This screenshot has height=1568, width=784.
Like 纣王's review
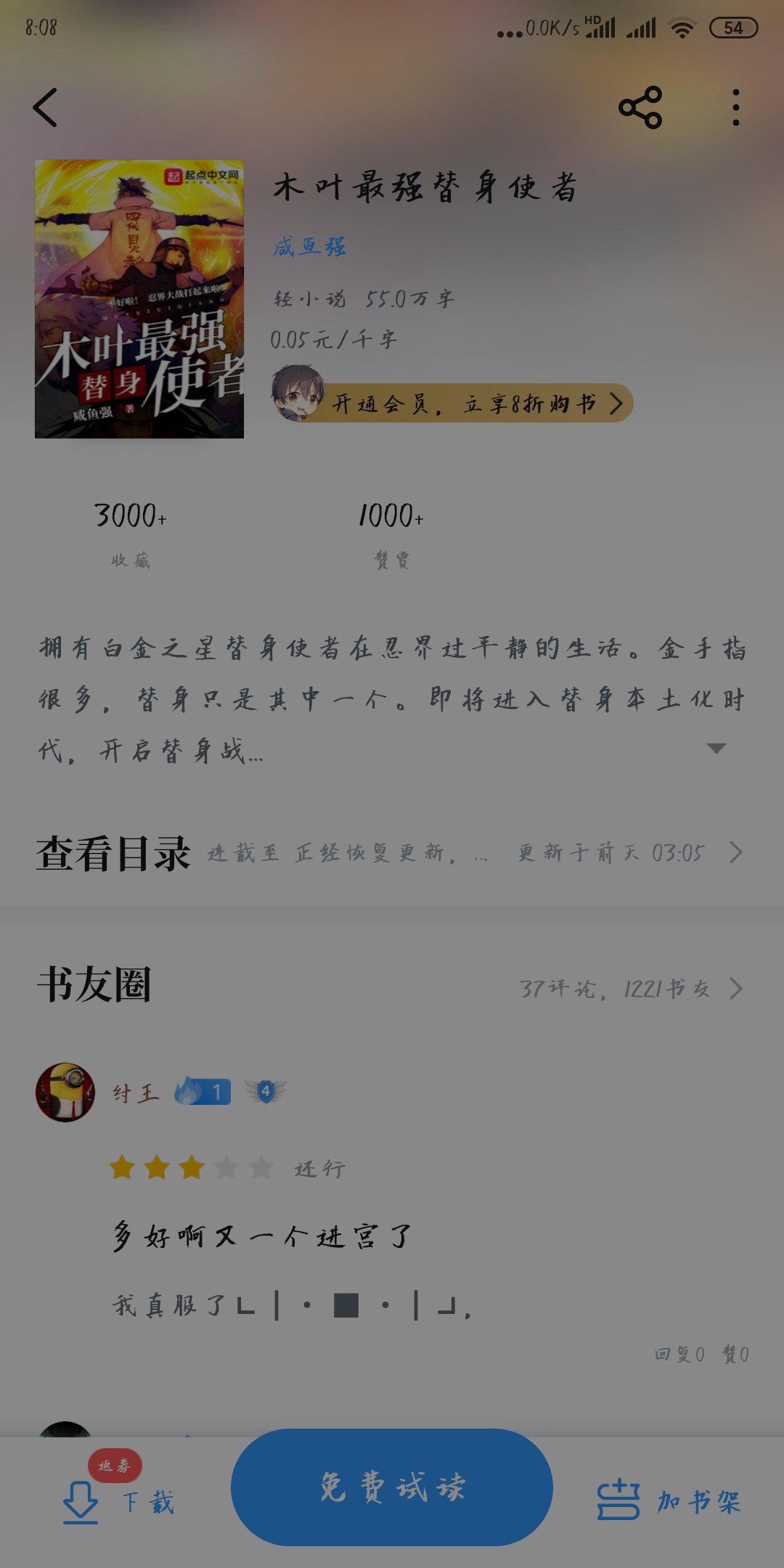[735, 1354]
